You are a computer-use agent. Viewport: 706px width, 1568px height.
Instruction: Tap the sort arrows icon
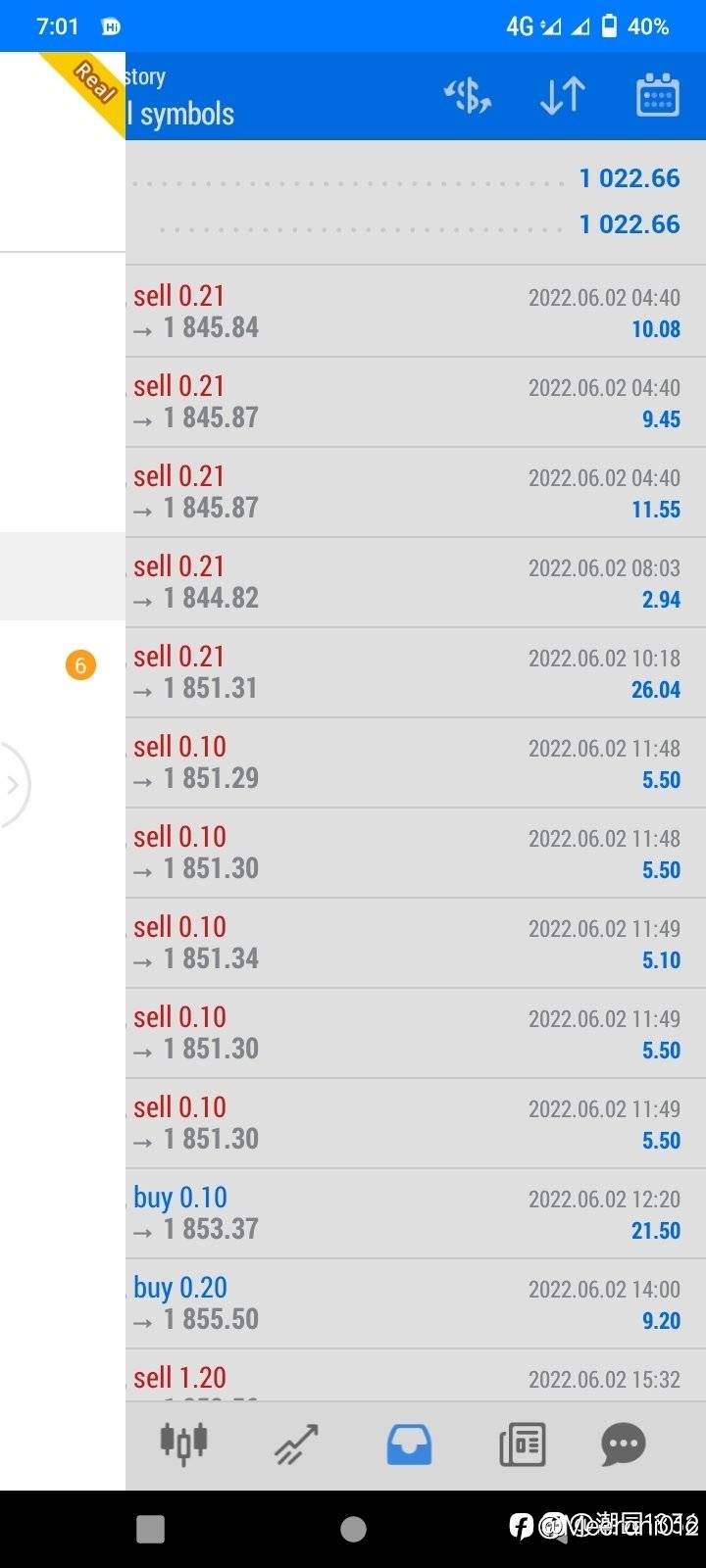tap(563, 96)
